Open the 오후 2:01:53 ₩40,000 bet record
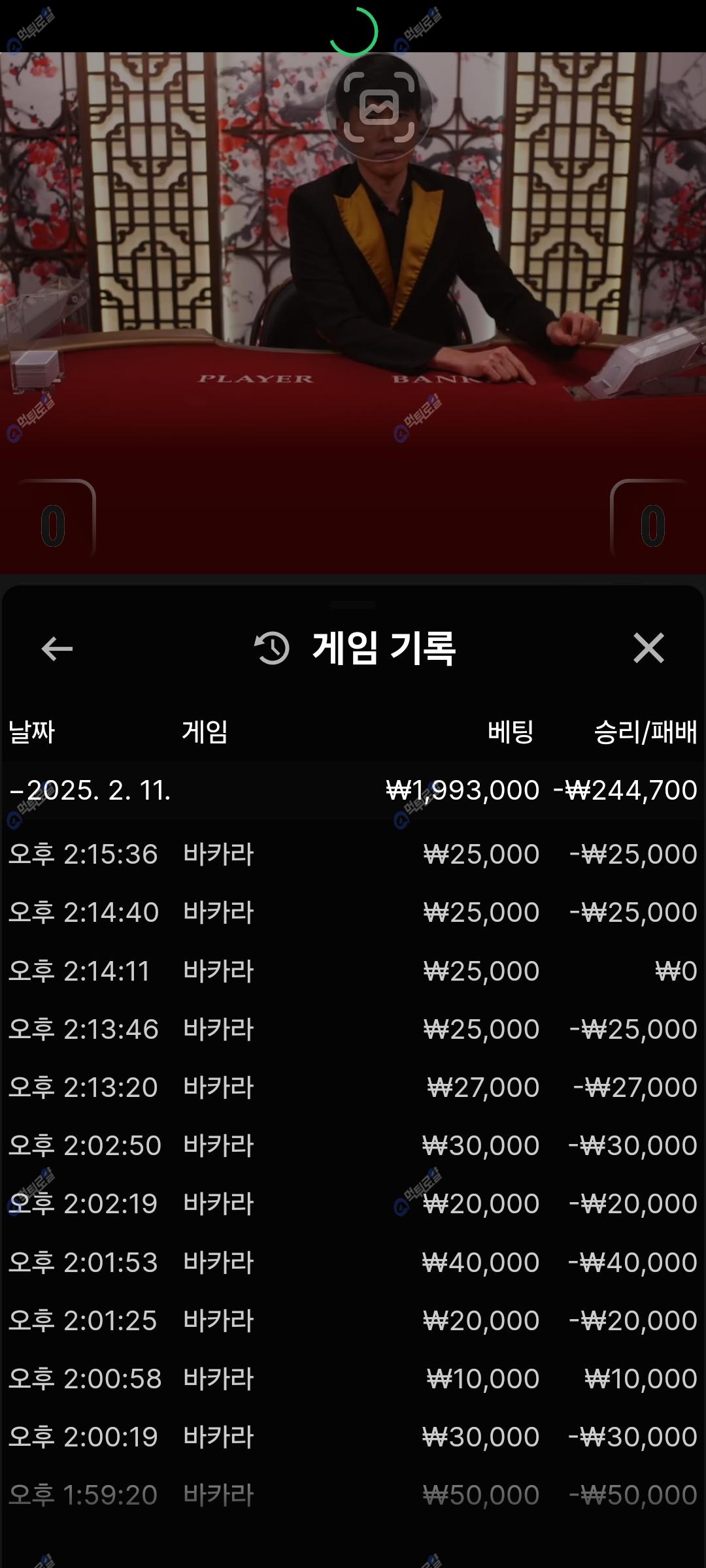The width and height of the screenshot is (706, 1568). point(353,1262)
